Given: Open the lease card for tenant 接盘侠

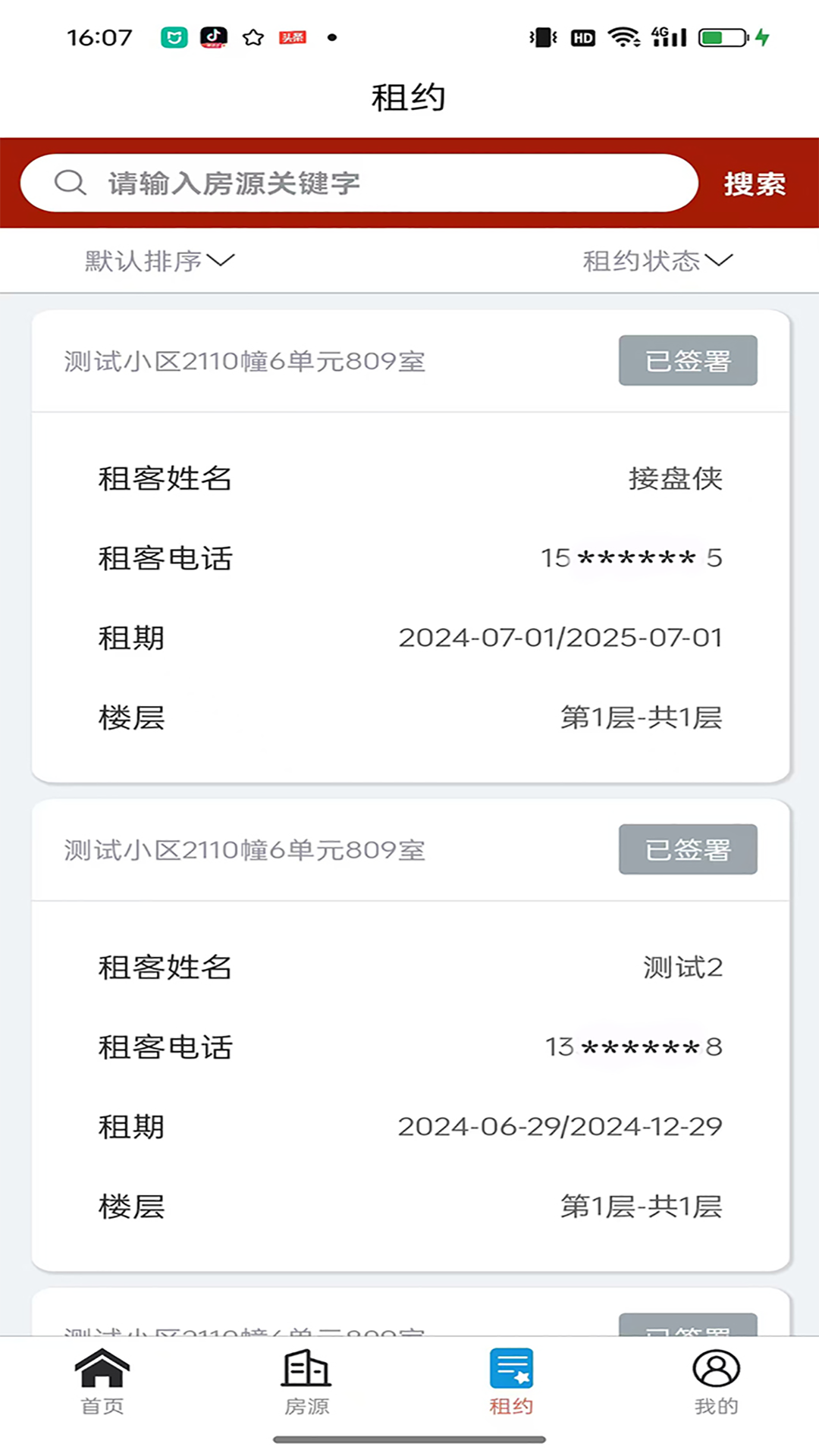Looking at the screenshot, I should coord(409,546).
